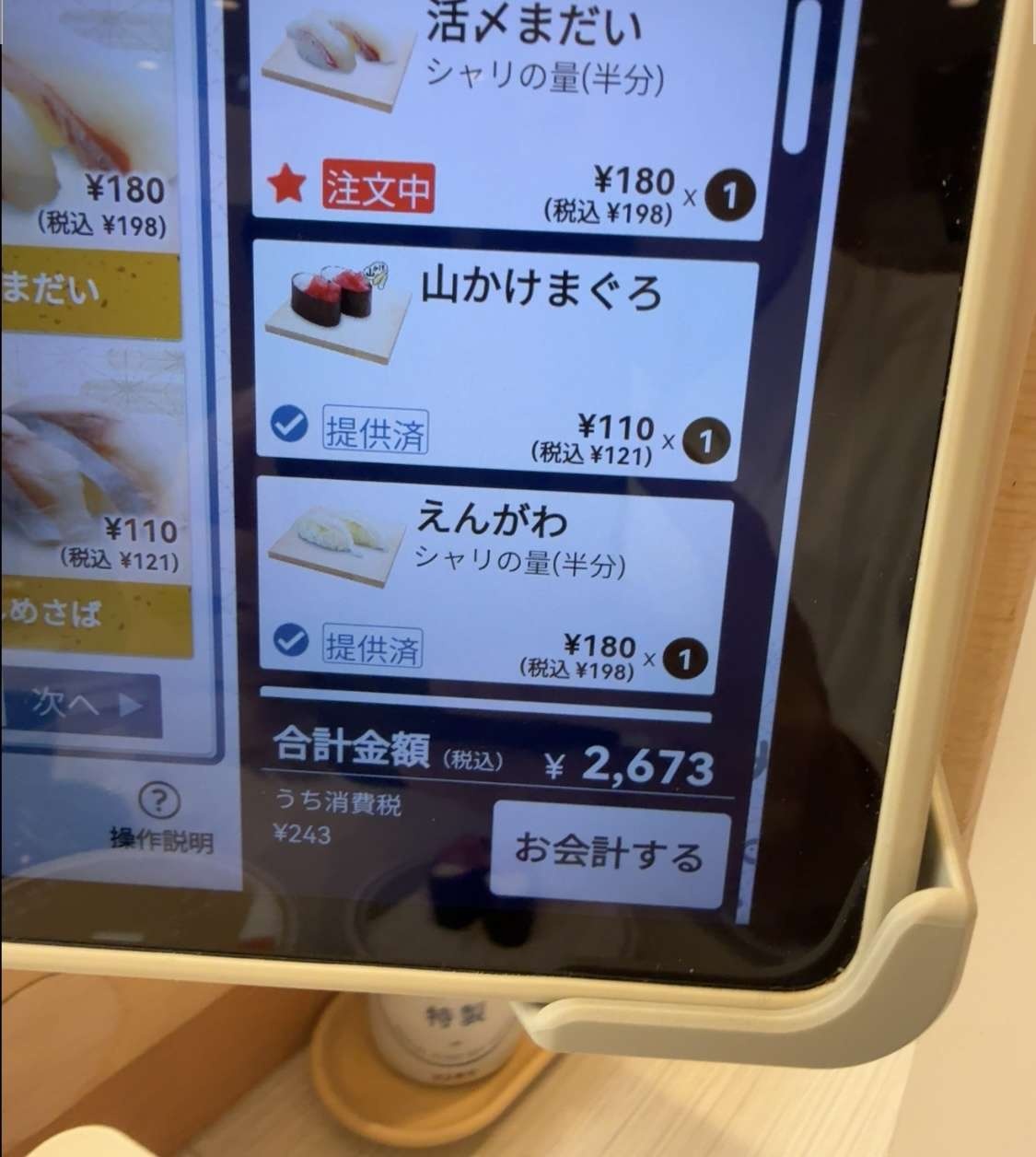The image size is (1036, 1157).
Task: Tap the お会計する checkout button
Action: (x=610, y=852)
